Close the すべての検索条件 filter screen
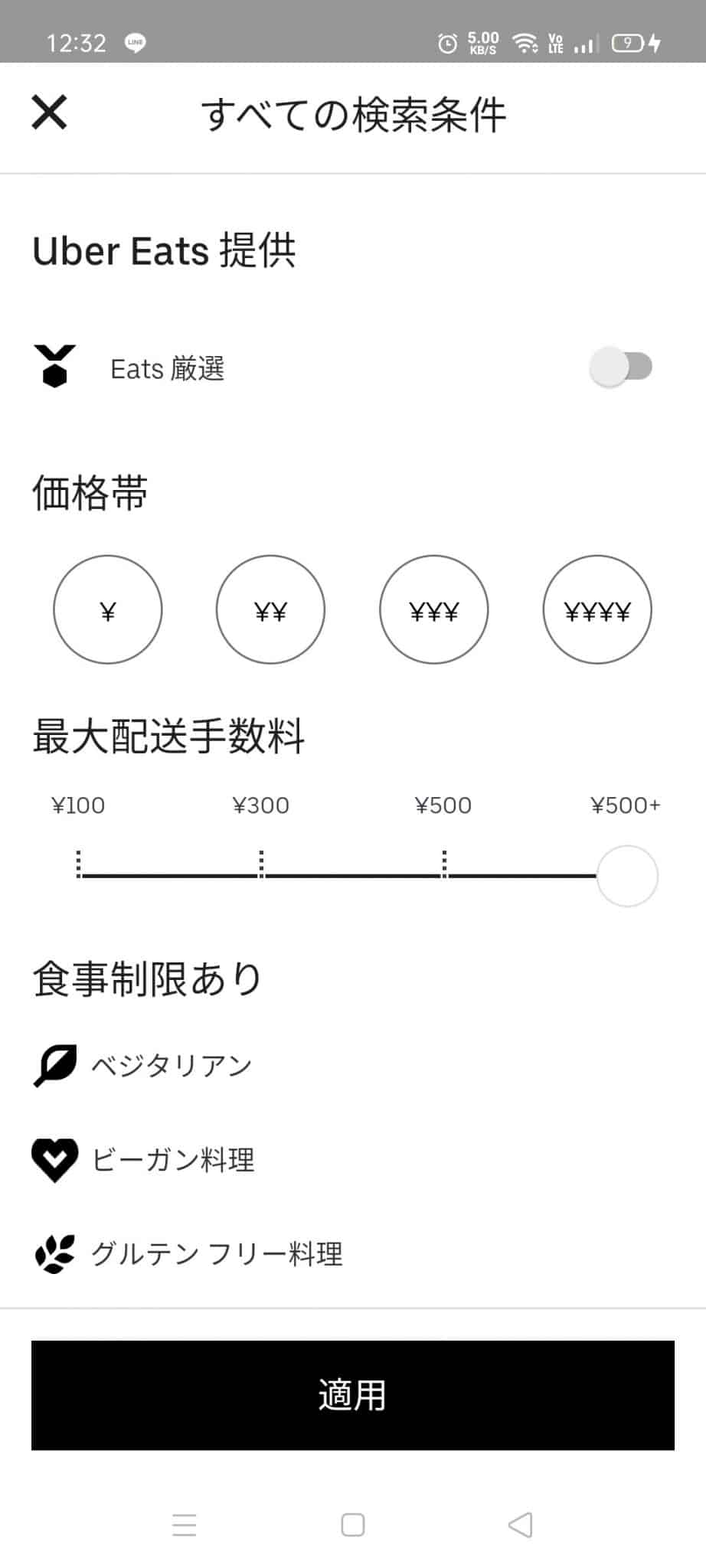Image resolution: width=706 pixels, height=1568 pixels. coord(49,113)
